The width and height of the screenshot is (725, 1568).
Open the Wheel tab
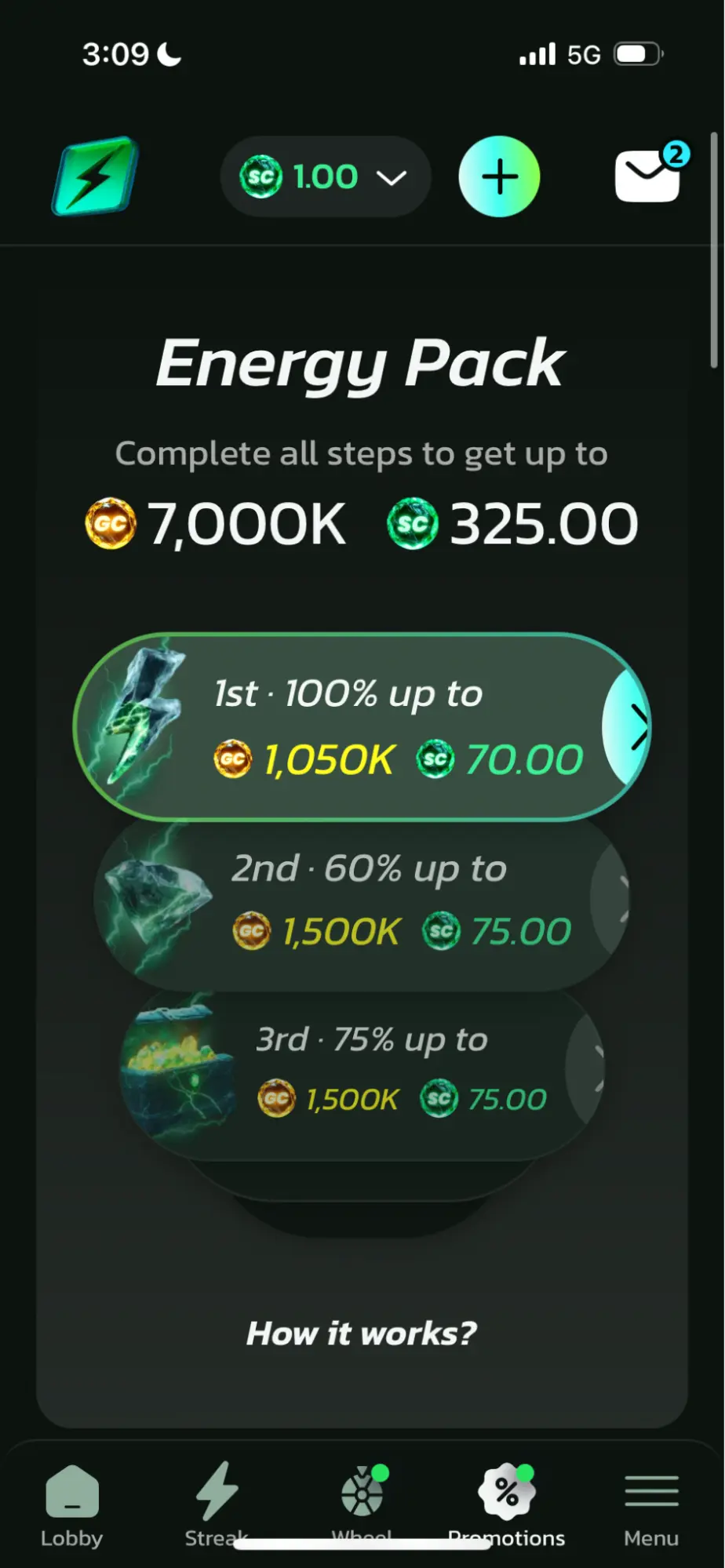point(362,1505)
